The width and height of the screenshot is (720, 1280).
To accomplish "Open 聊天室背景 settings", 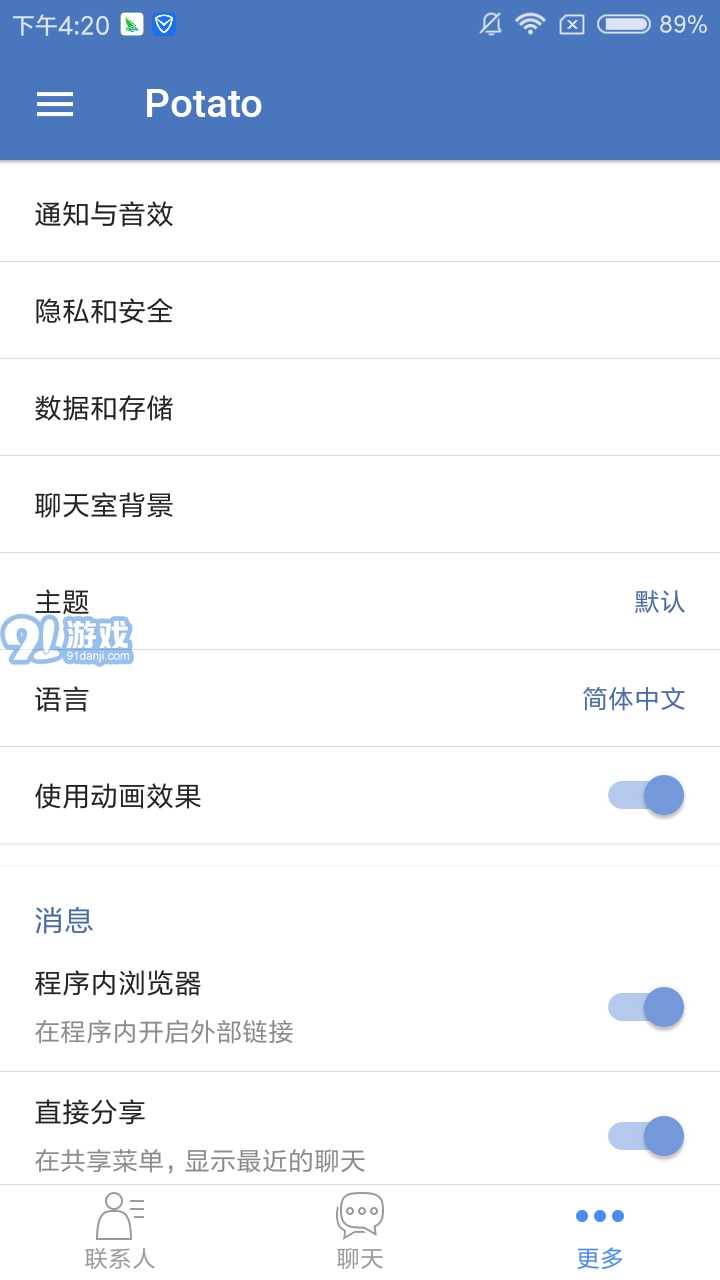I will pyautogui.click(x=360, y=505).
